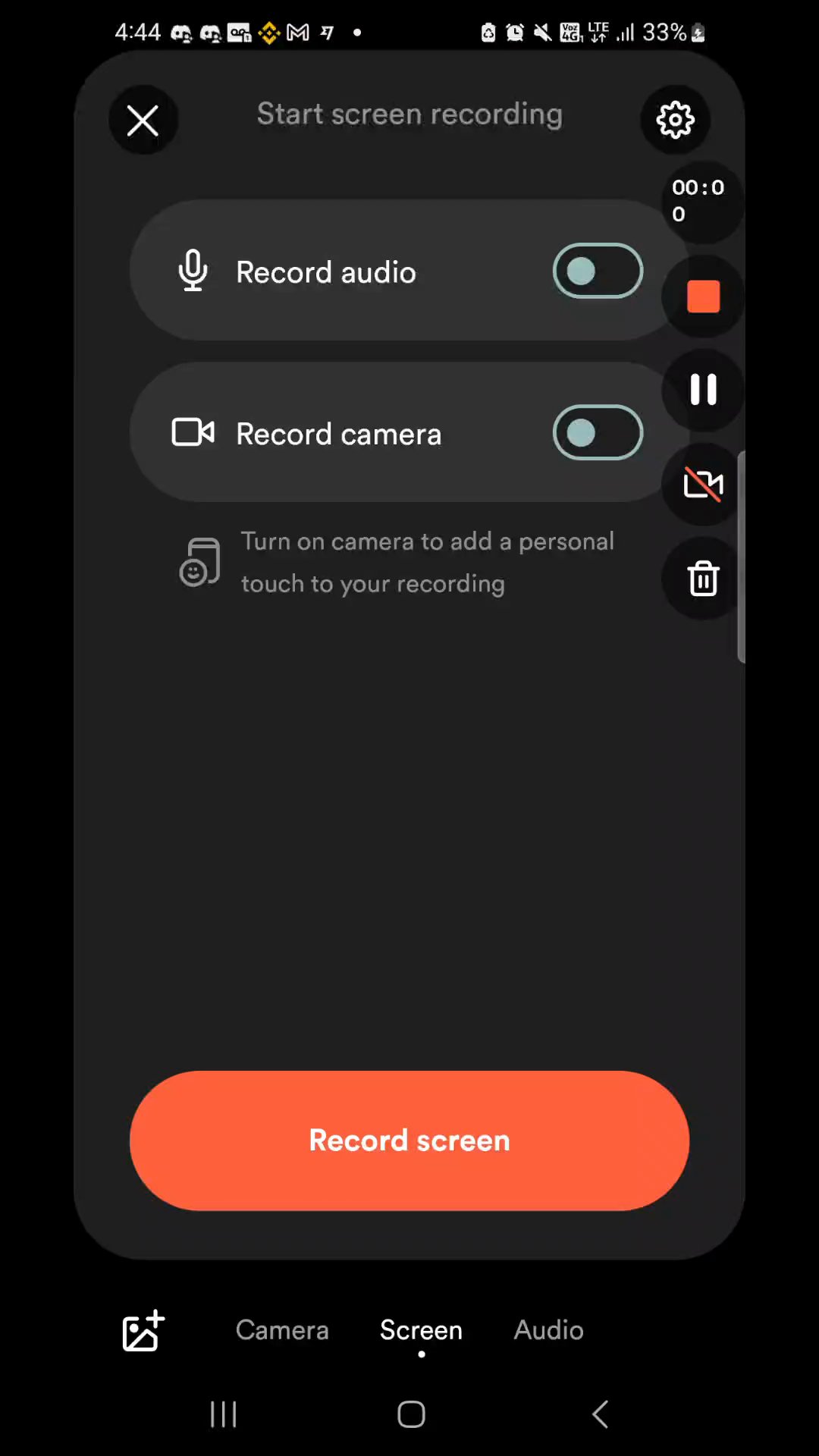This screenshot has height=1456, width=819.
Task: Open recent apps from navigation bar
Action: tap(224, 1414)
